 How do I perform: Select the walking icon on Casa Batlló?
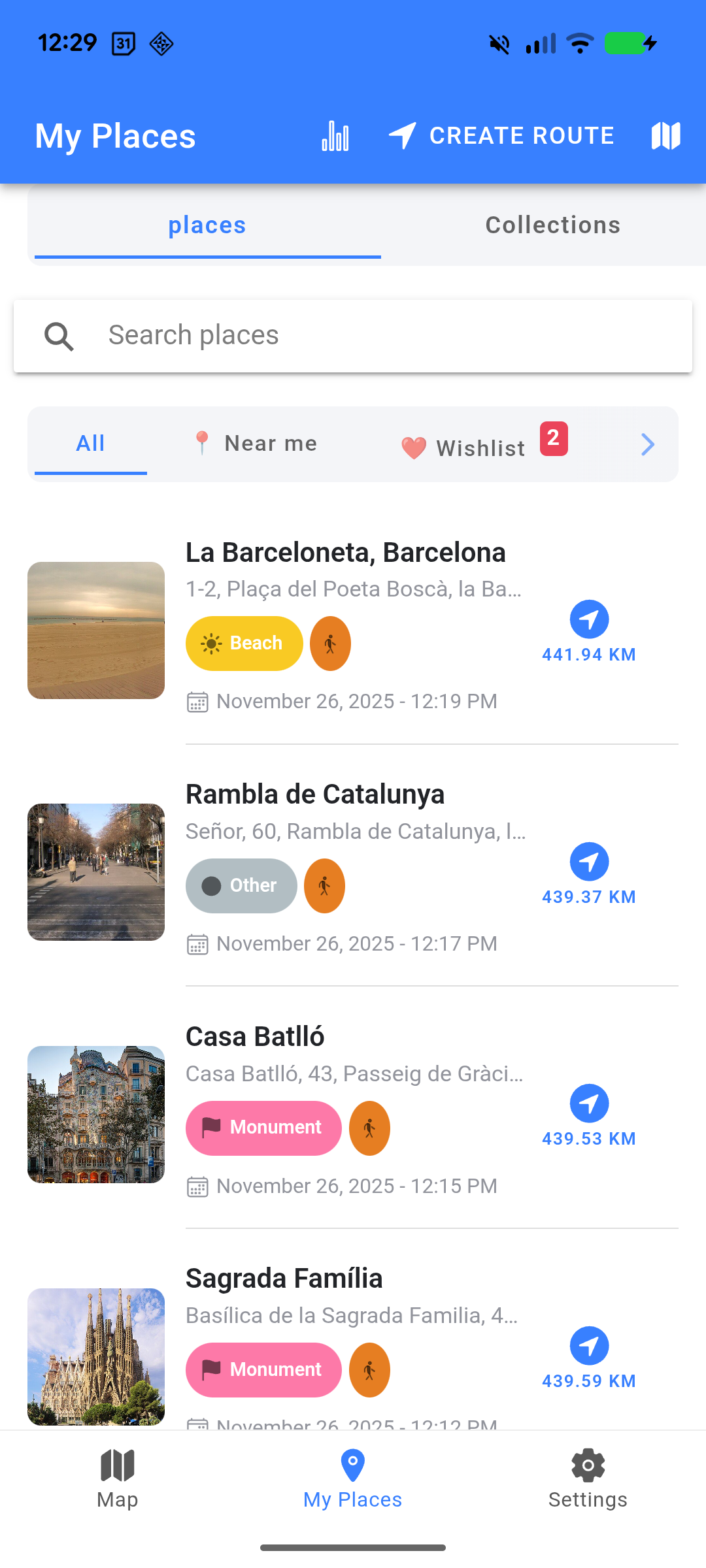pyautogui.click(x=369, y=1128)
